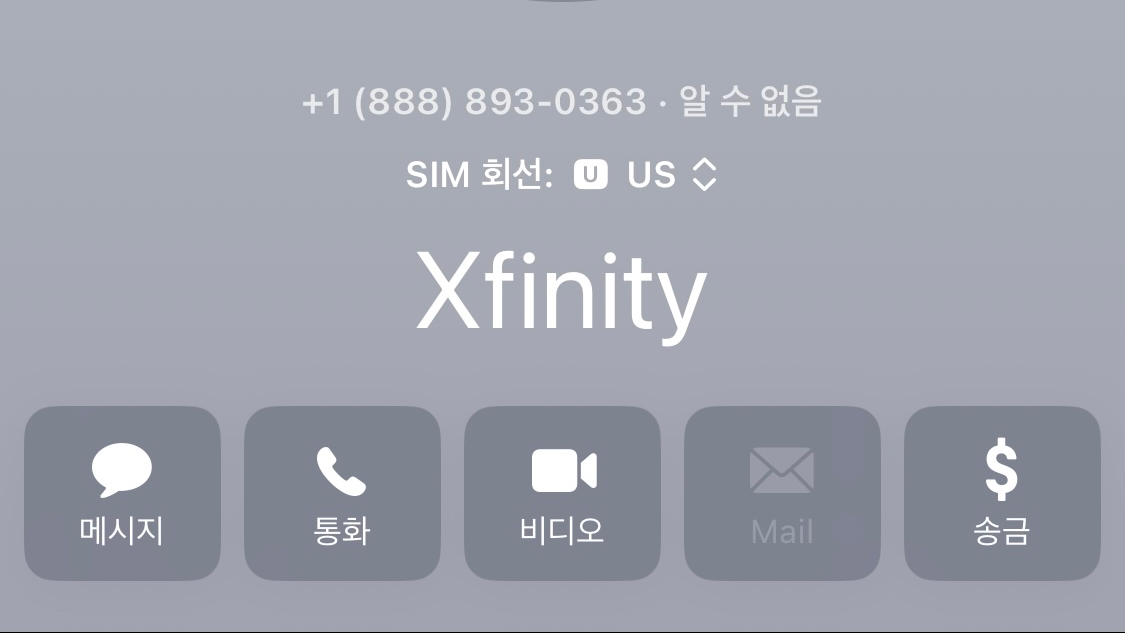This screenshot has width=1125, height=633.
Task: Tap the Mail button
Action: tap(782, 493)
